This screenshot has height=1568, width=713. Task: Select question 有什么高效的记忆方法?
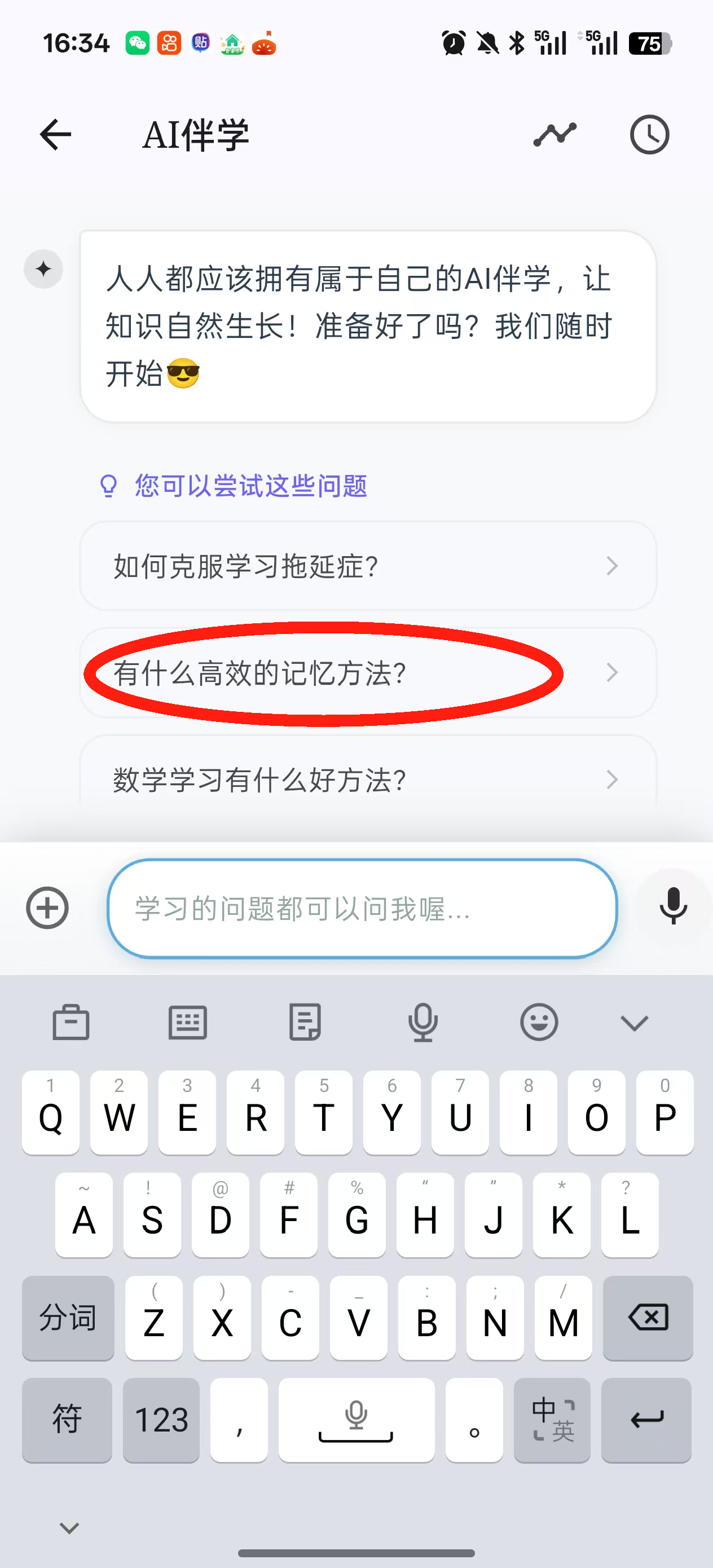(368, 673)
